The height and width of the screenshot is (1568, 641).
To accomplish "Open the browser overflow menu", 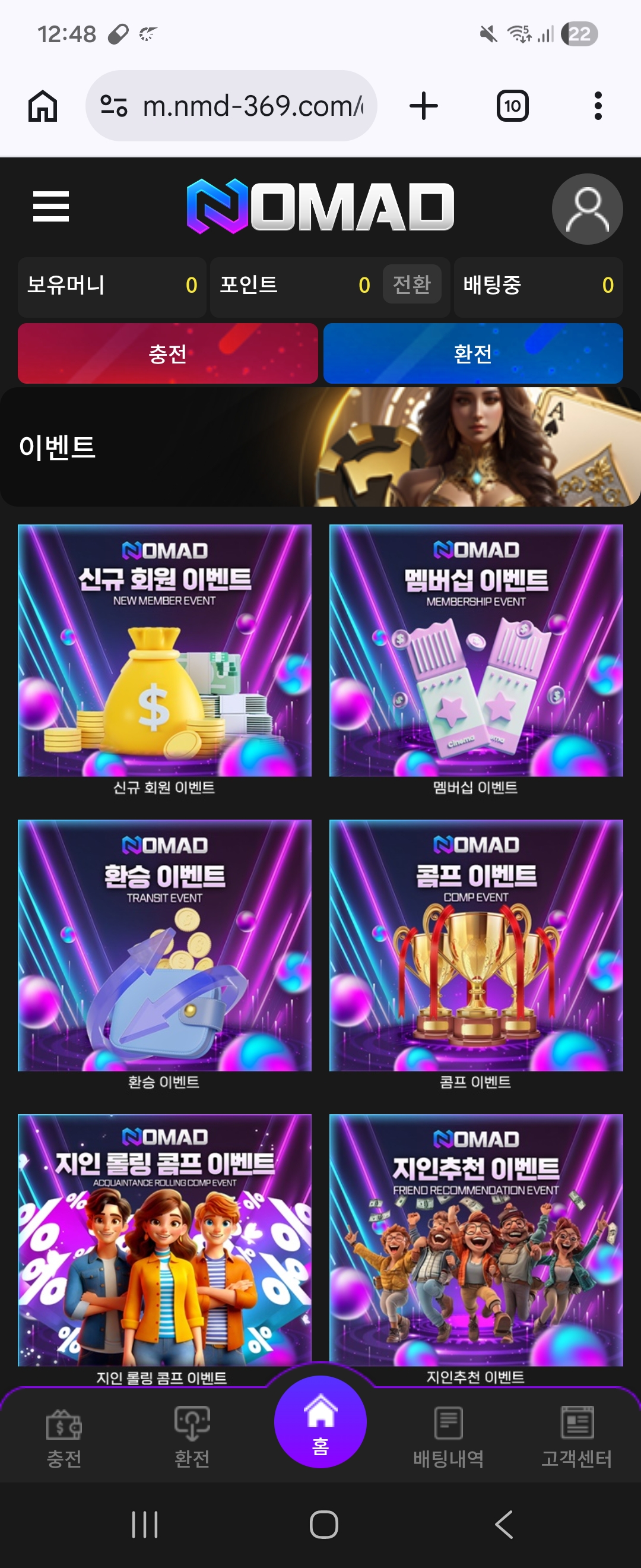I will click(x=598, y=106).
